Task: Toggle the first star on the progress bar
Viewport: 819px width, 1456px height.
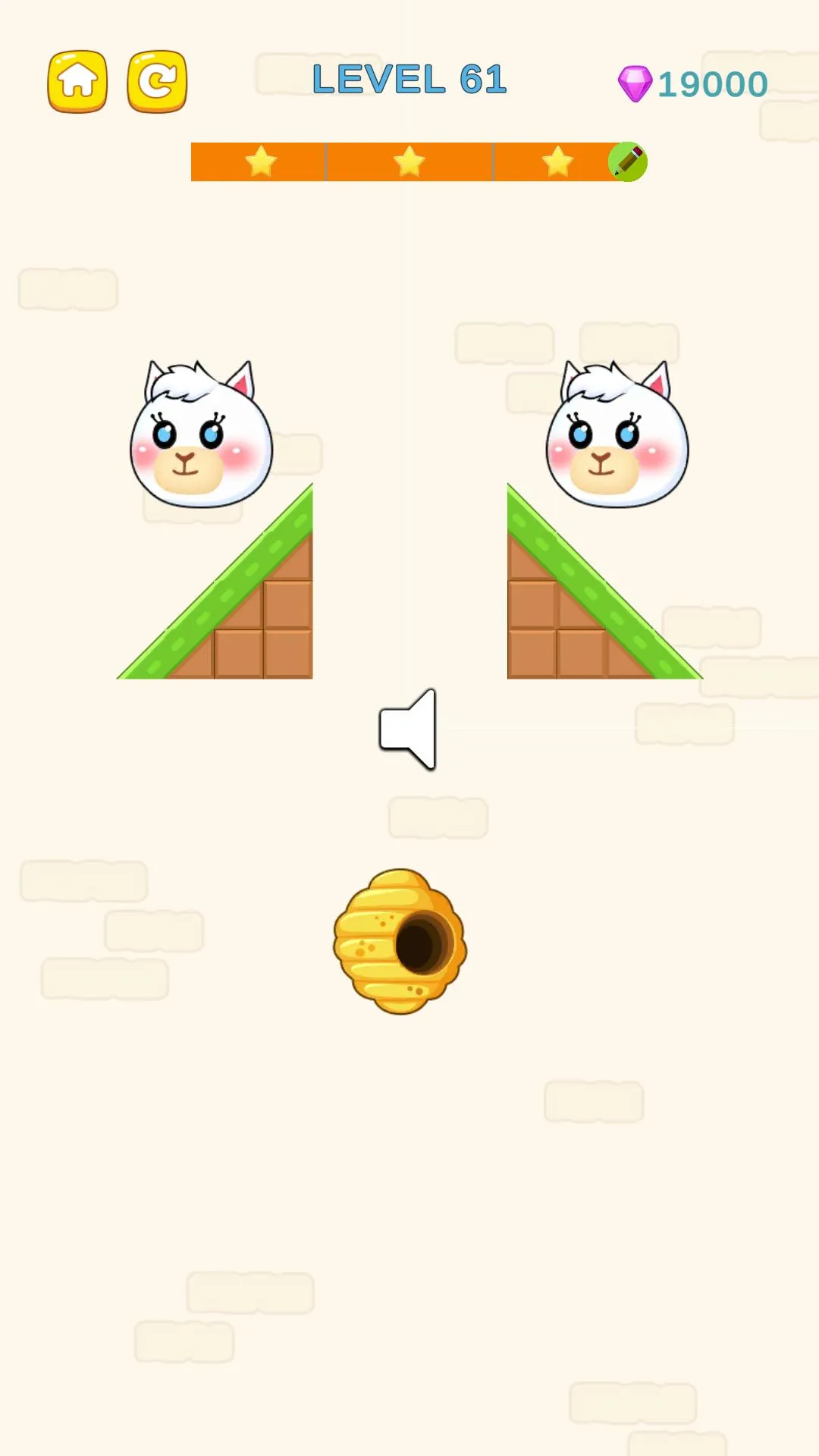Action: click(259, 161)
